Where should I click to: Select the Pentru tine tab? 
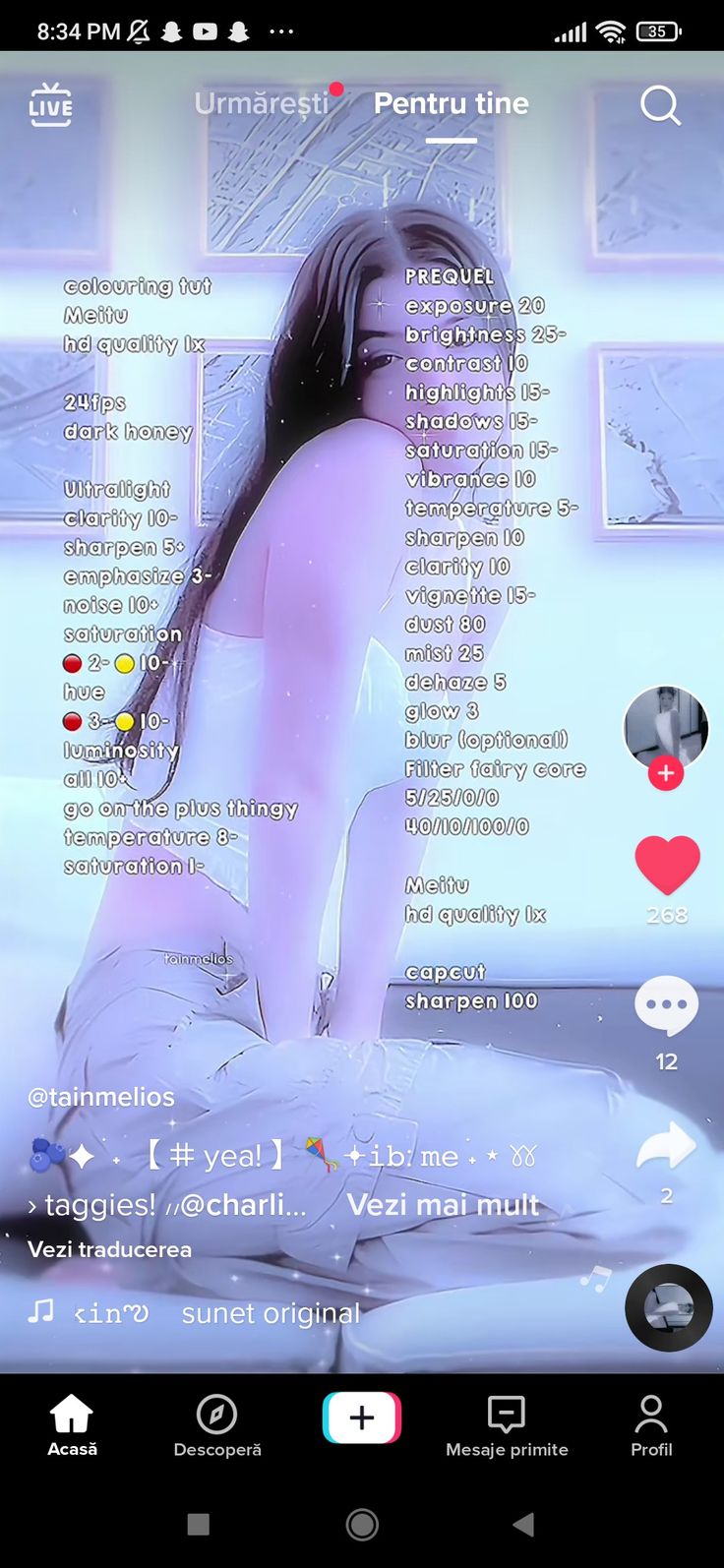click(x=451, y=103)
